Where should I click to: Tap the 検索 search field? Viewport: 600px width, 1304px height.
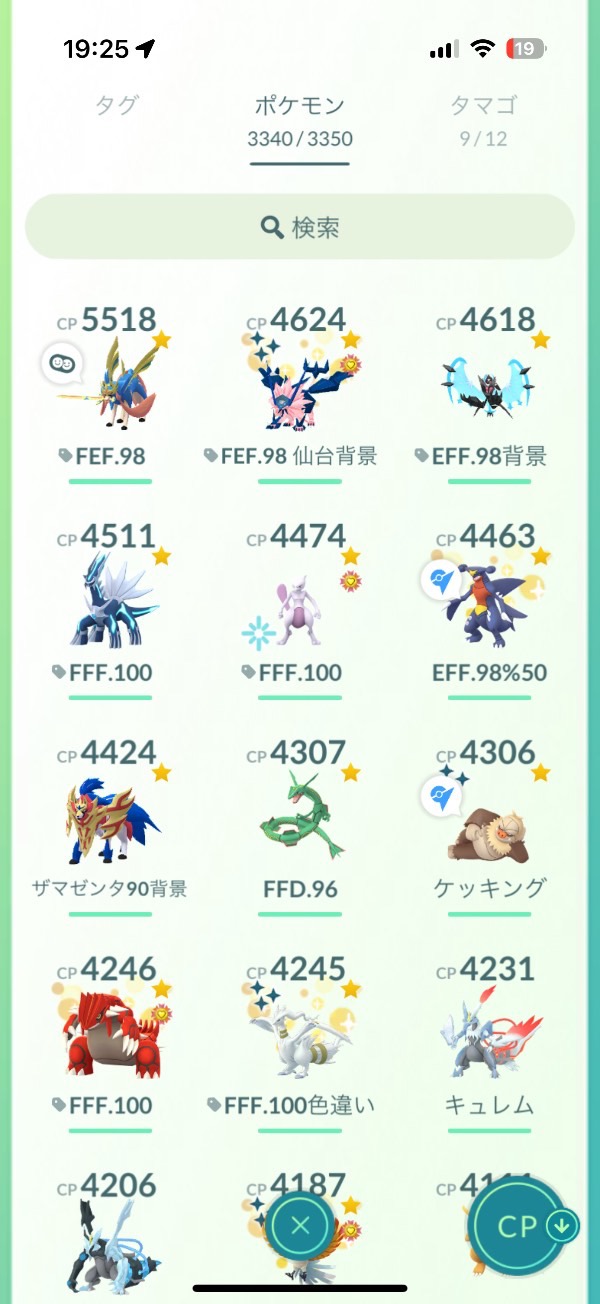pyautogui.click(x=300, y=228)
